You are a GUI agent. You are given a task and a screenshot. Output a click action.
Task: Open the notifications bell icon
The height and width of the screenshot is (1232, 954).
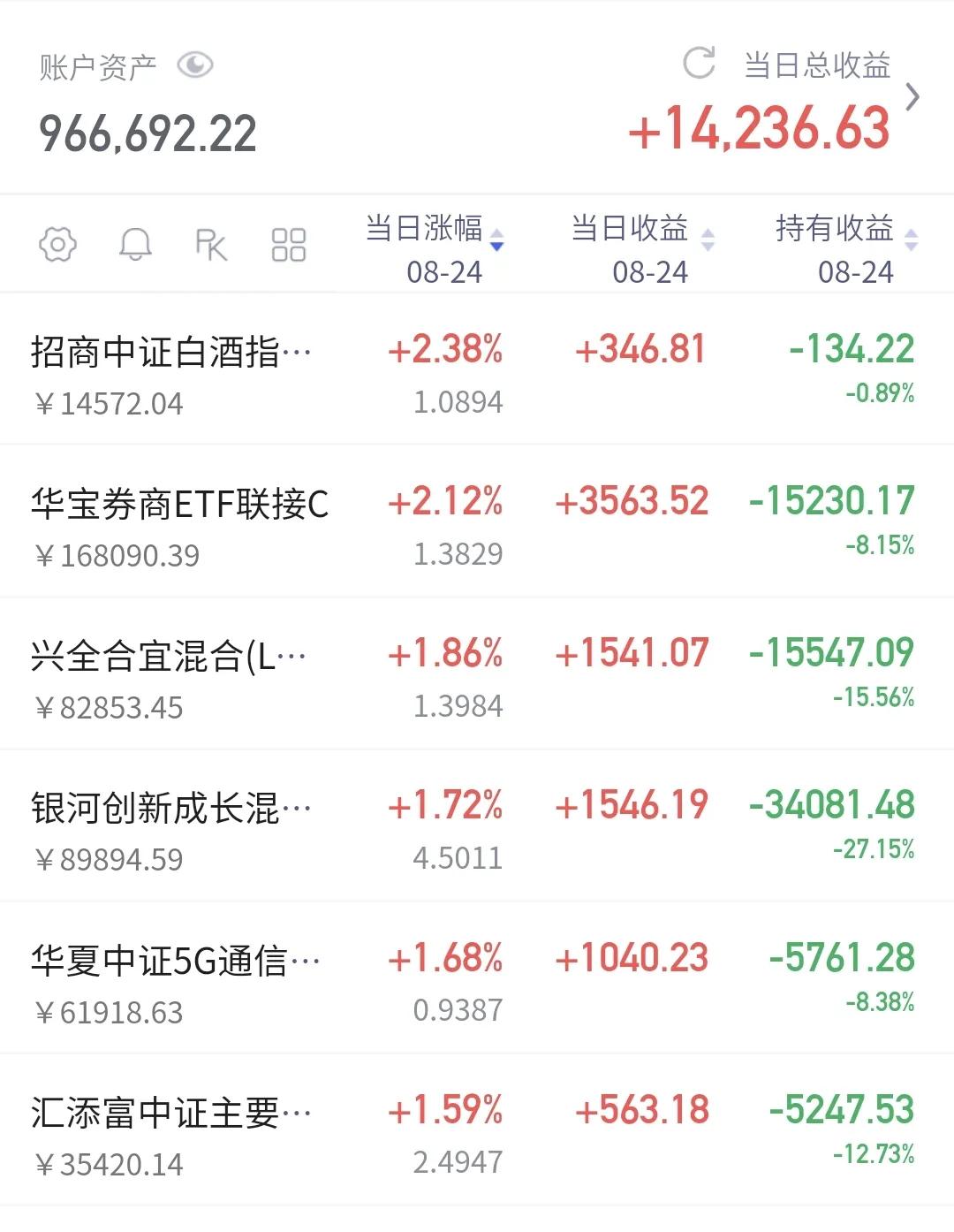(133, 245)
